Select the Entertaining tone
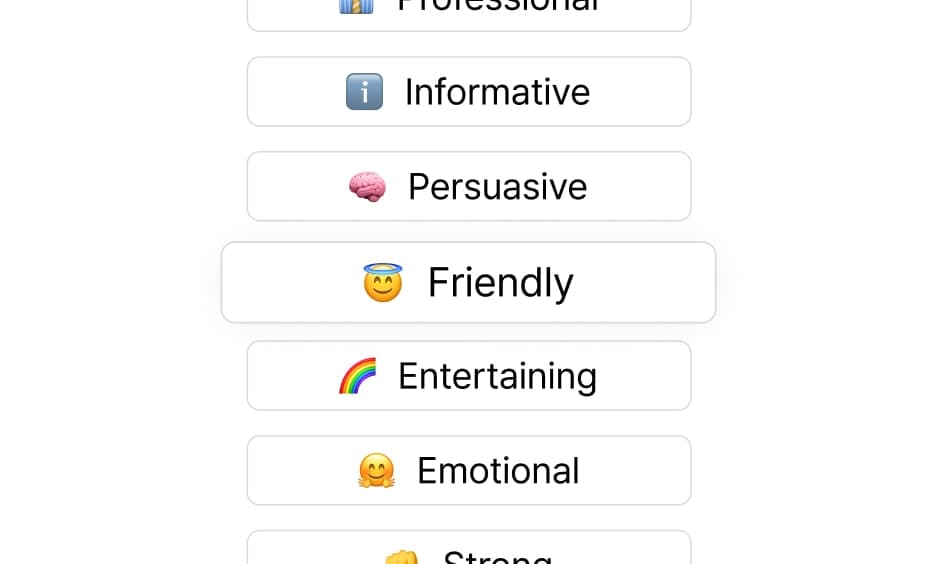This screenshot has width=936, height=564. (468, 376)
